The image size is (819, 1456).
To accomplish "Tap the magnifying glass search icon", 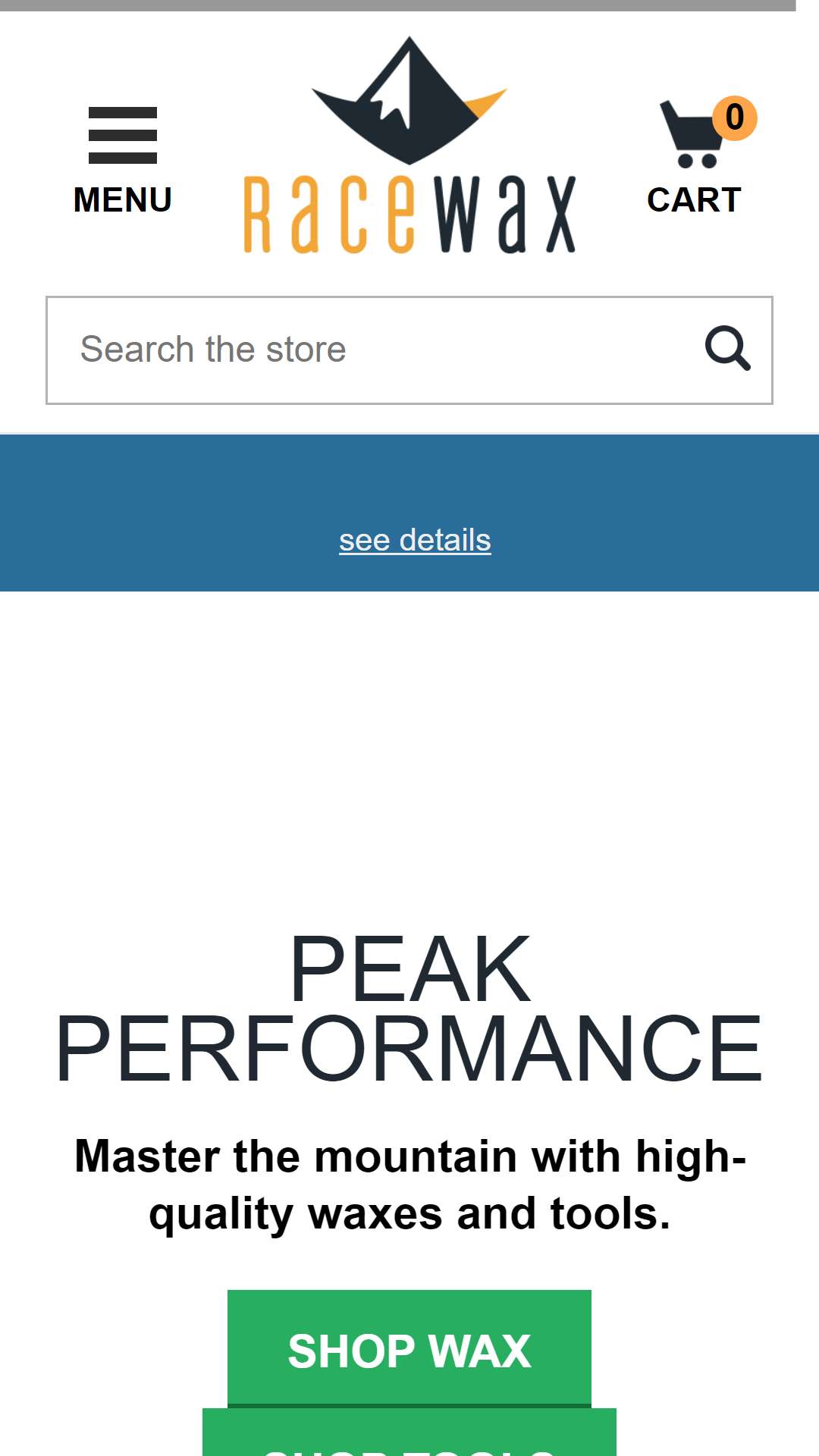I will 728,349.
